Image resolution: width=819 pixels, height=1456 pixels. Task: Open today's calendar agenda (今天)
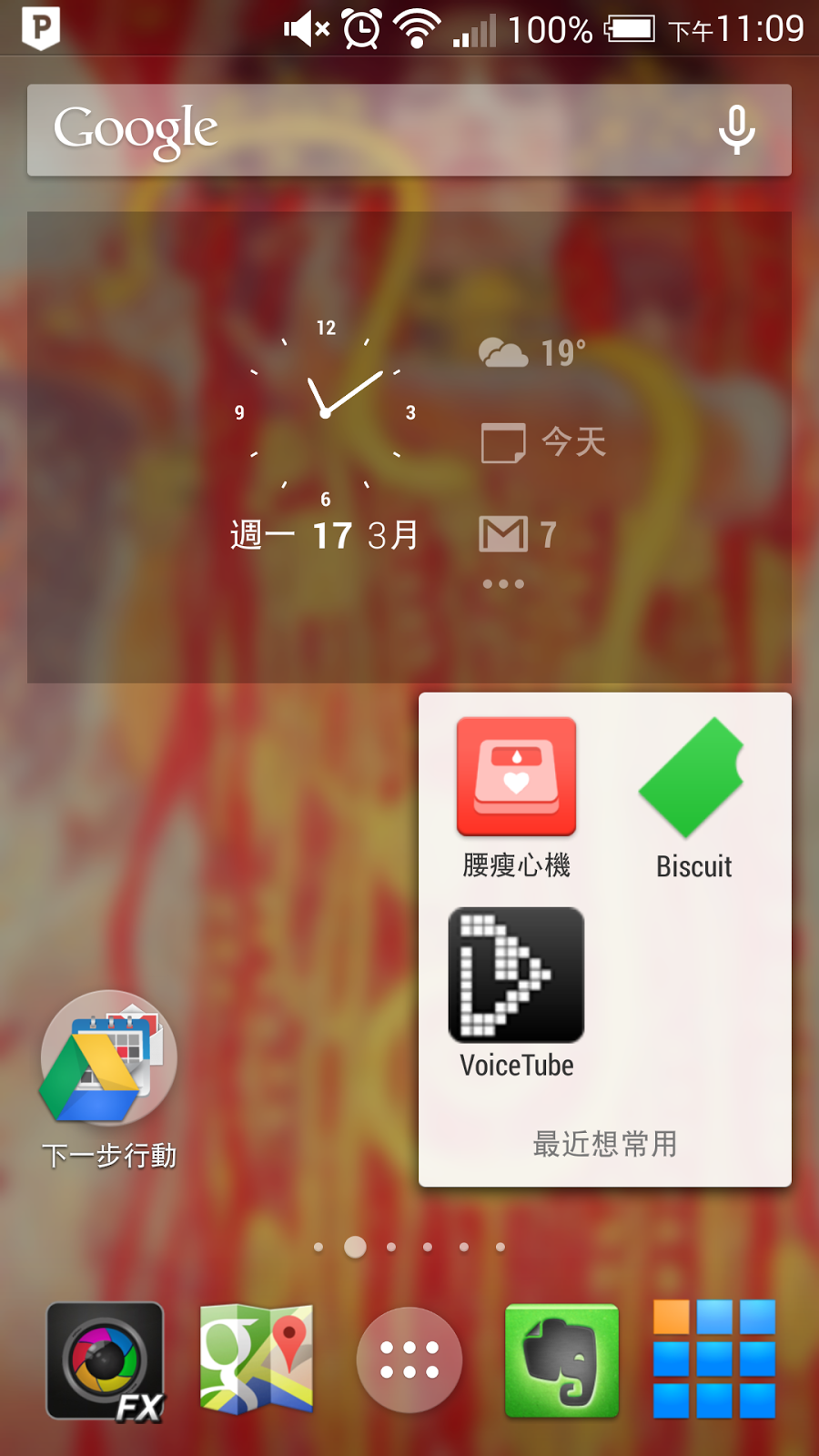coord(543,443)
